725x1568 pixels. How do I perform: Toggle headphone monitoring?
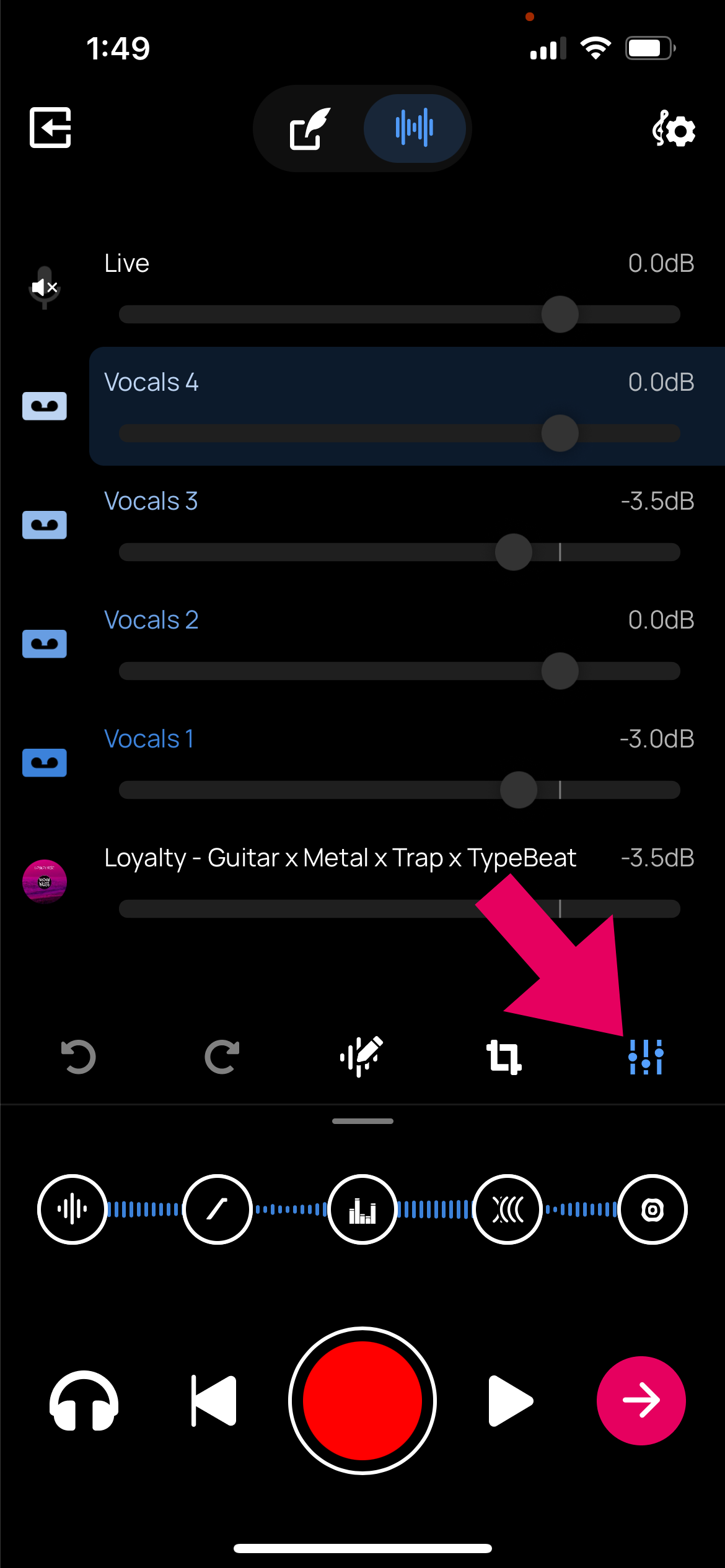(x=84, y=1401)
